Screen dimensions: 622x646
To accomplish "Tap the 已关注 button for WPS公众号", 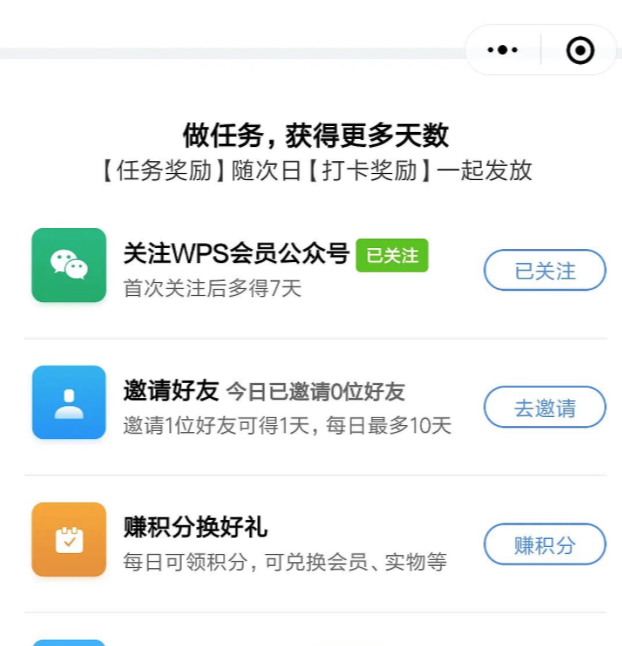I will tap(544, 271).
